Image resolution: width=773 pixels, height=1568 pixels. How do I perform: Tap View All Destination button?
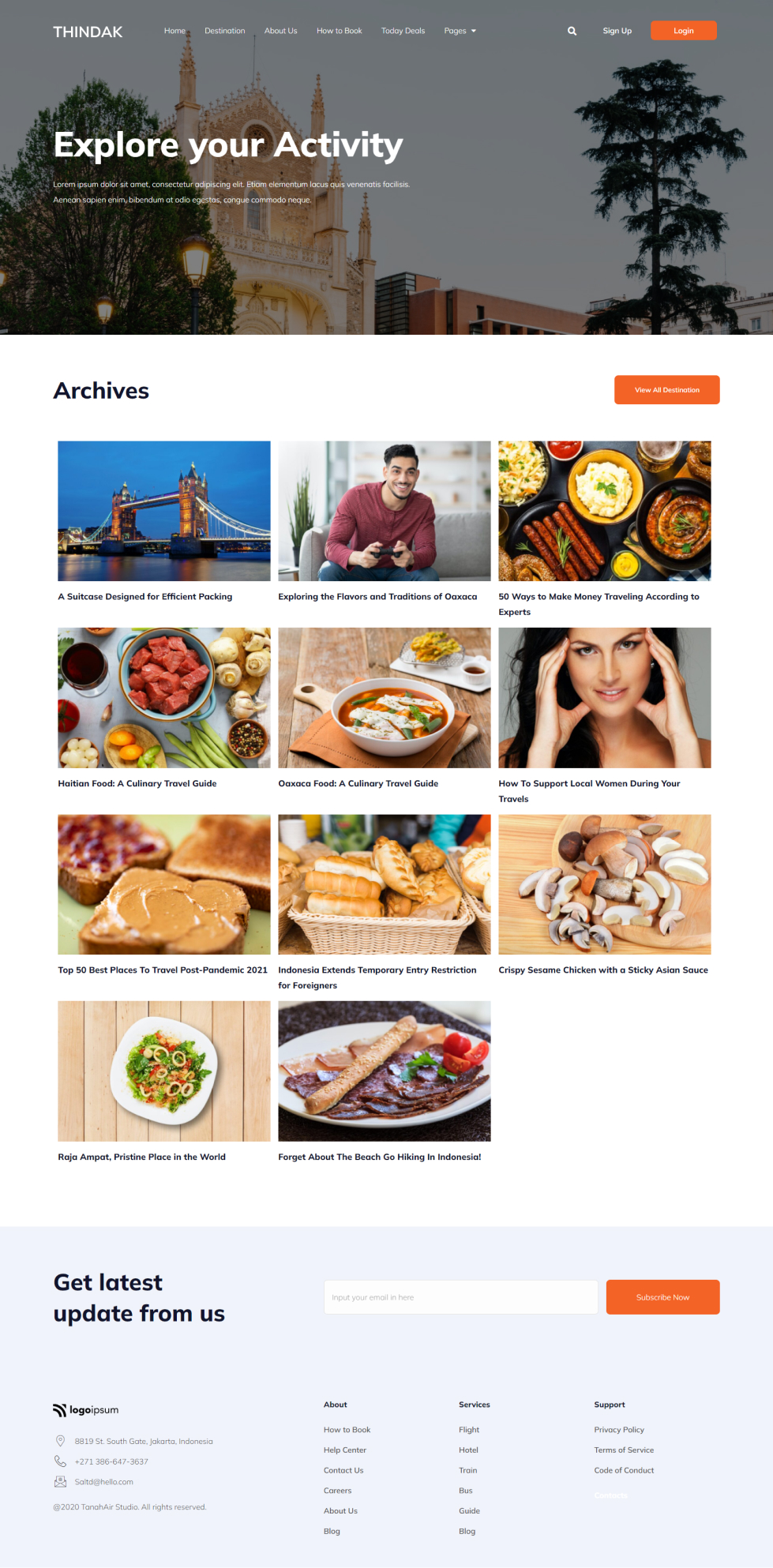click(666, 390)
